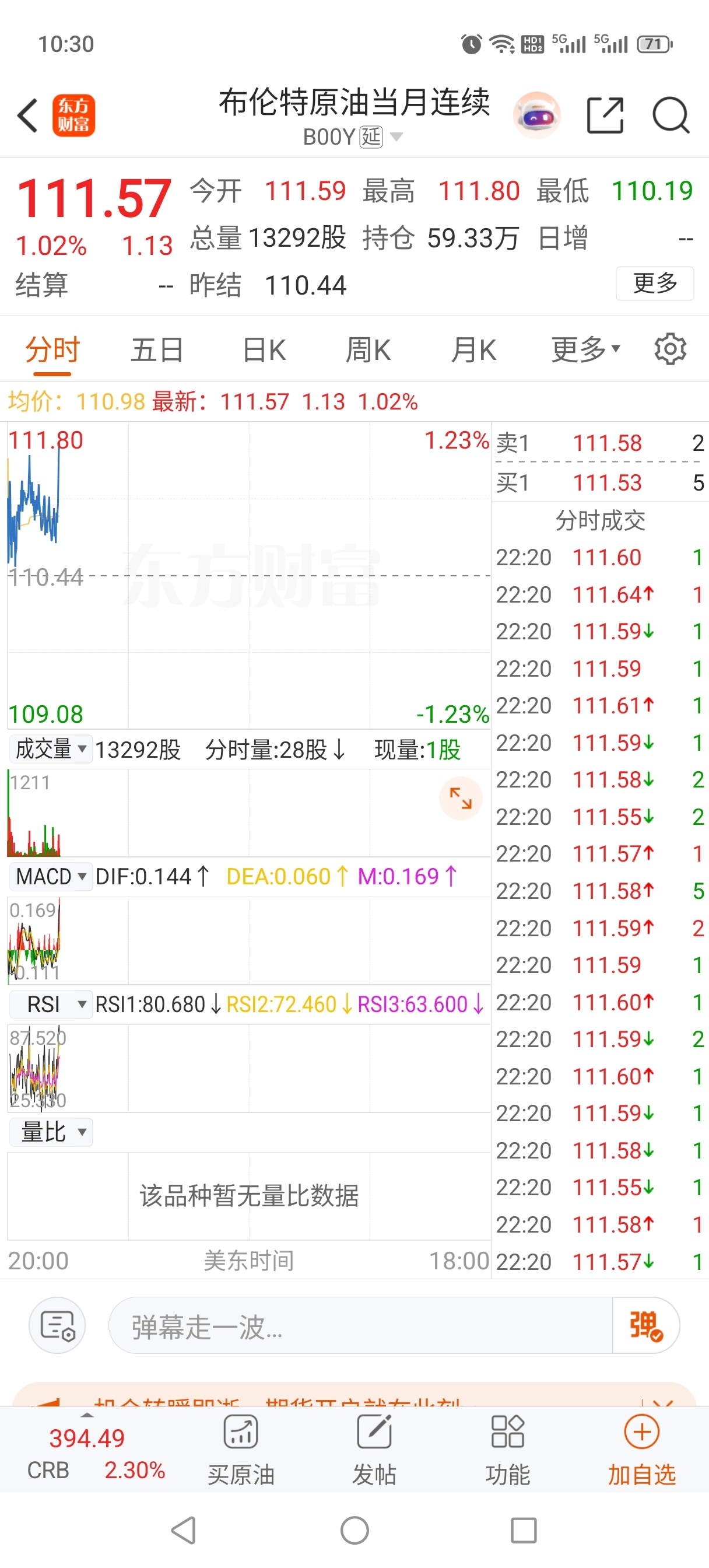The image size is (709, 1568).
Task: Switch to the 日K chart tab
Action: [x=264, y=350]
